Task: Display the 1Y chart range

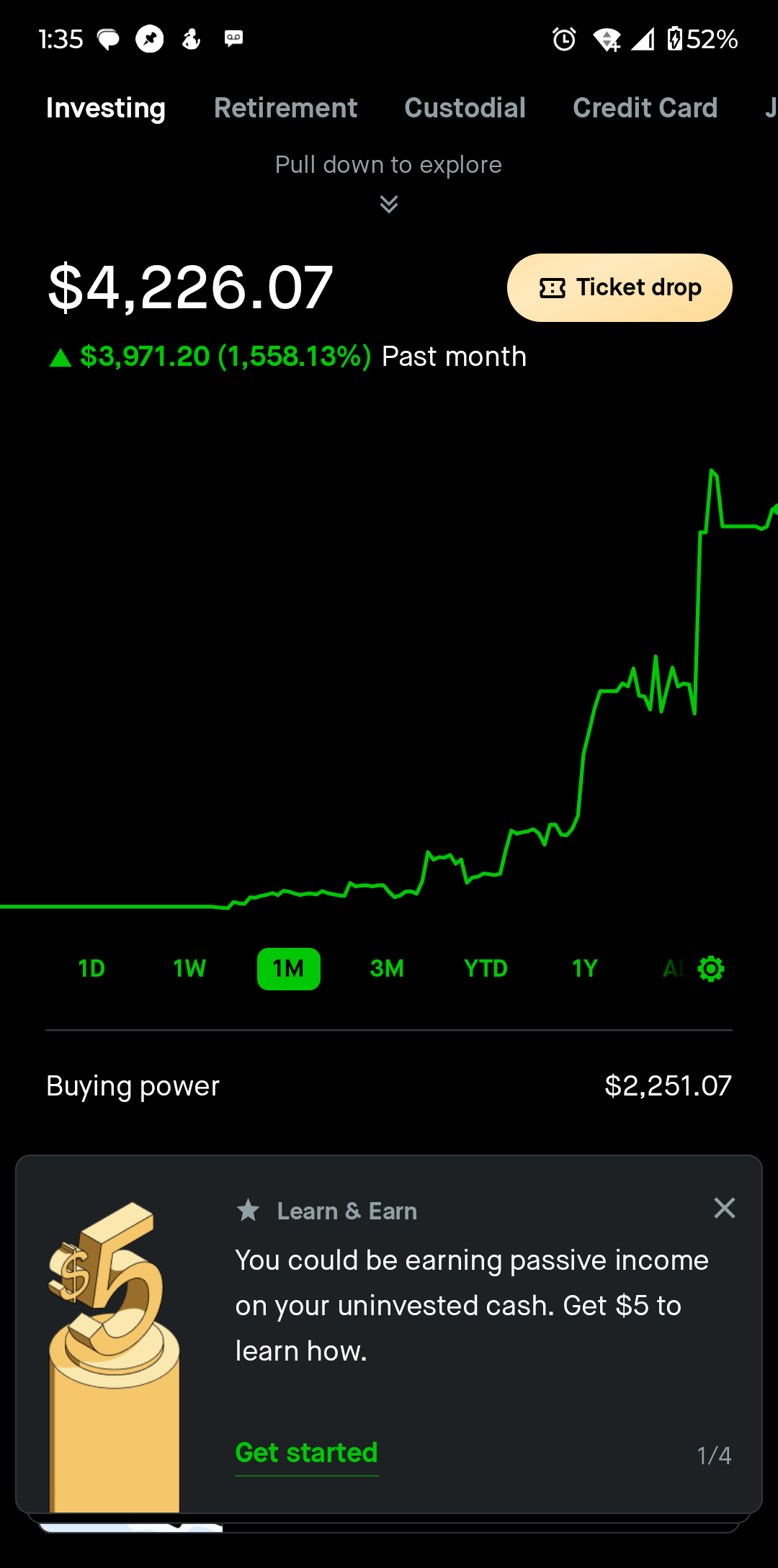Action: click(x=585, y=969)
